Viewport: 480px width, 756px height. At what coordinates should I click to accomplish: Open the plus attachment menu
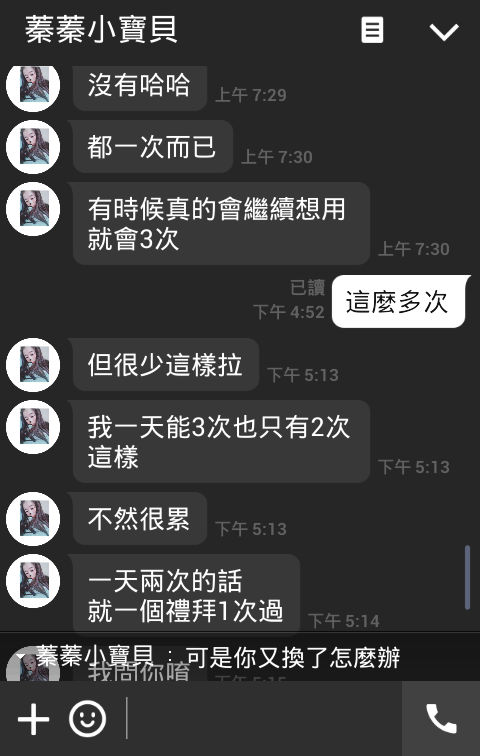coord(33,718)
